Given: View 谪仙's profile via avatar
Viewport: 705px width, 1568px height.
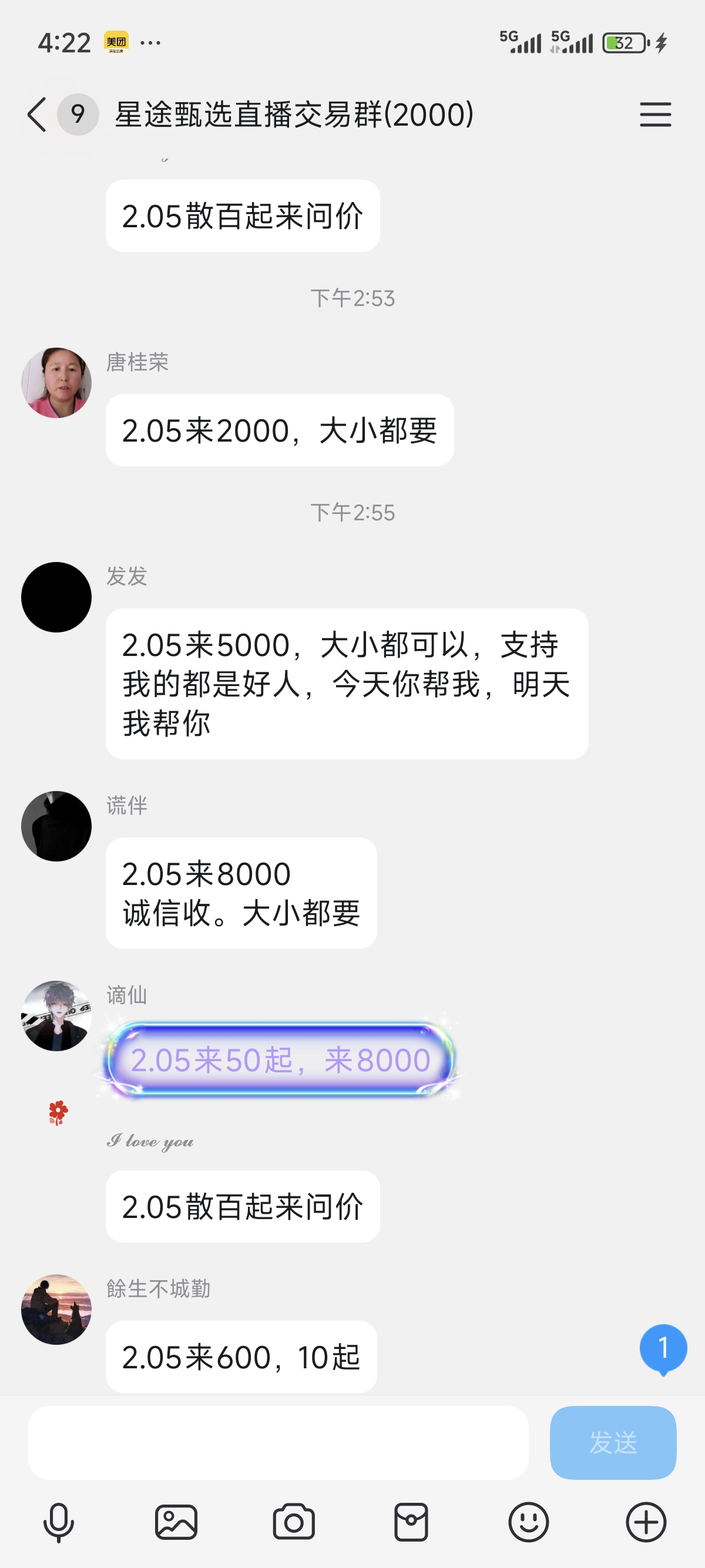Looking at the screenshot, I should (x=56, y=1015).
